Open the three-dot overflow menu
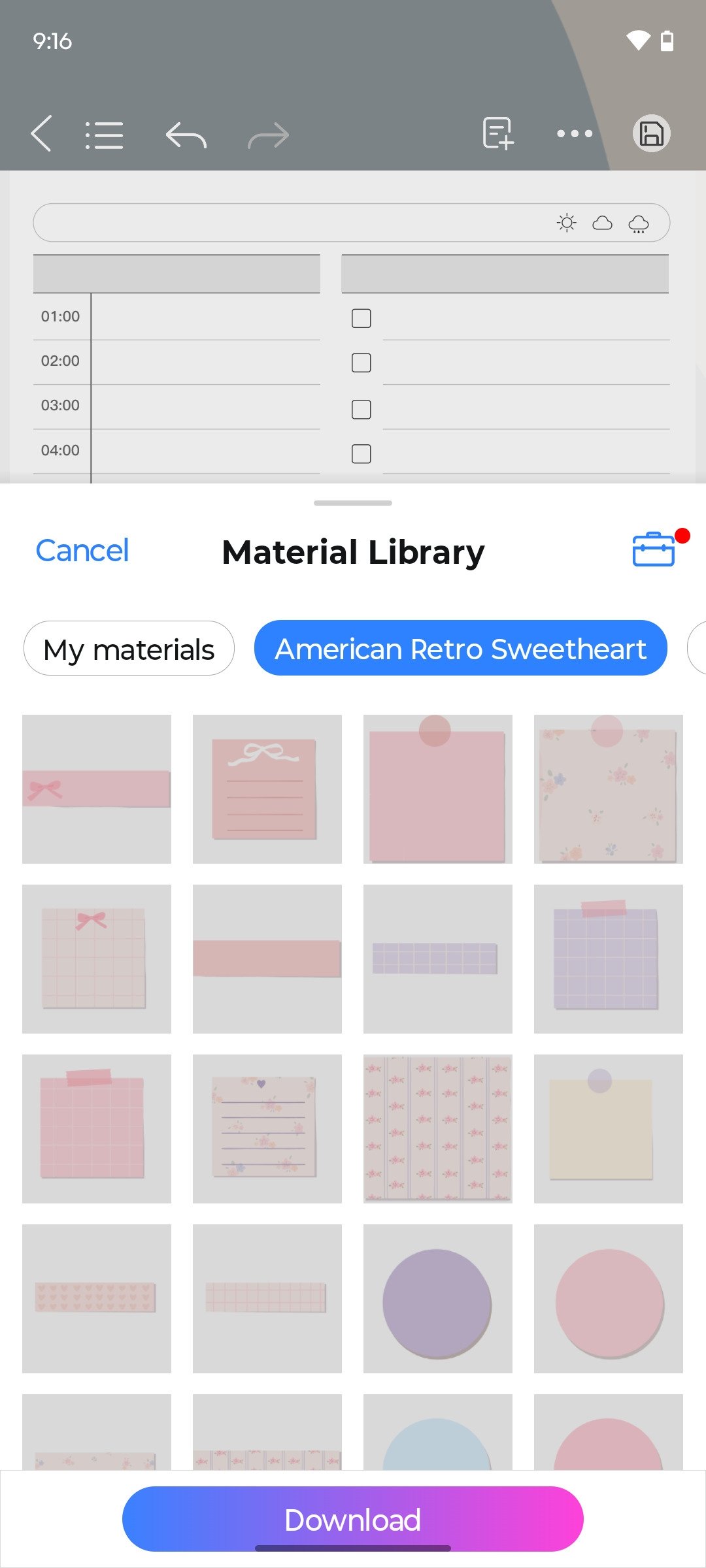This screenshot has height=1568, width=706. click(x=575, y=134)
